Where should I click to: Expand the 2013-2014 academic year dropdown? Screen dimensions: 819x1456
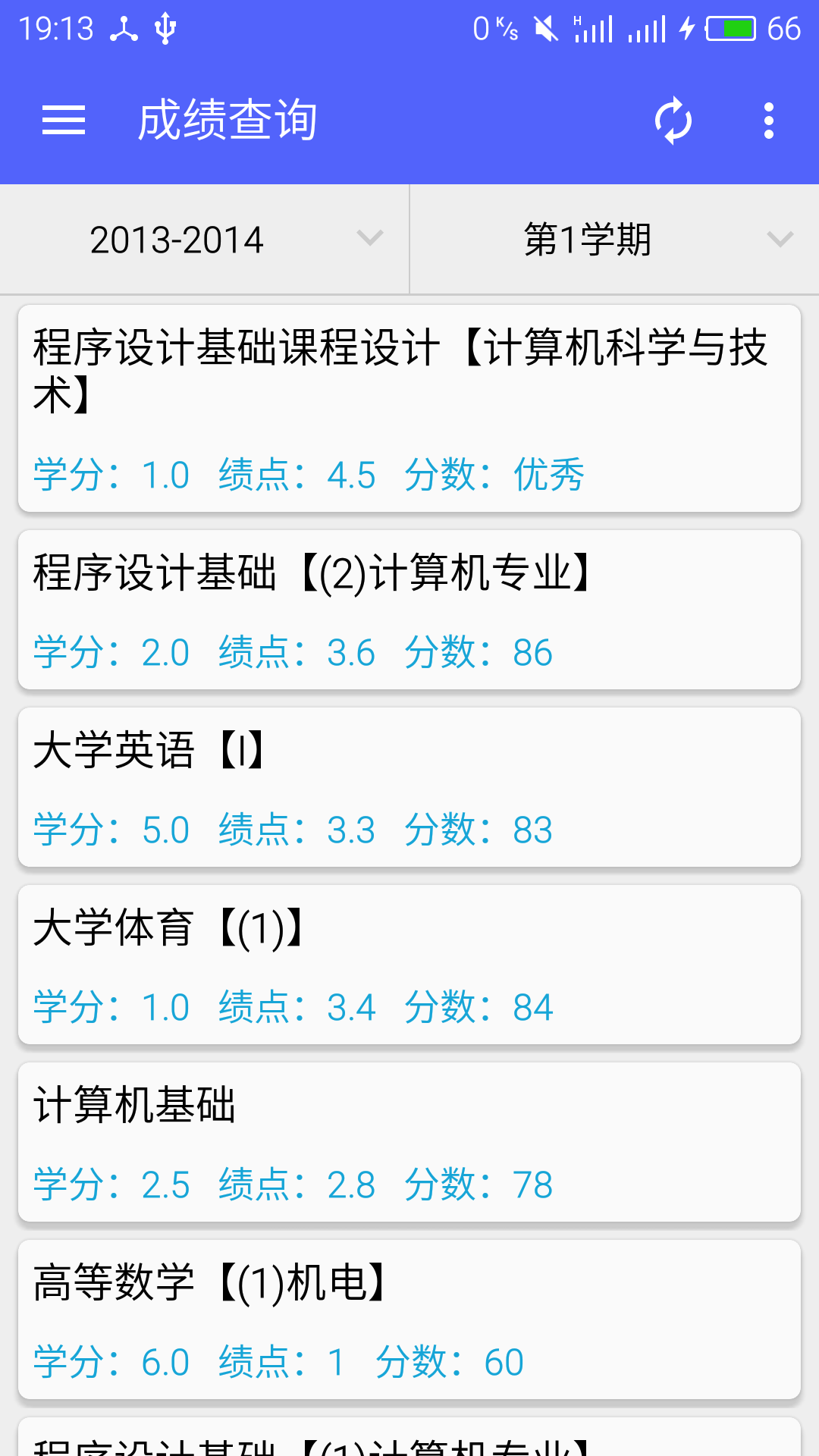tap(205, 240)
